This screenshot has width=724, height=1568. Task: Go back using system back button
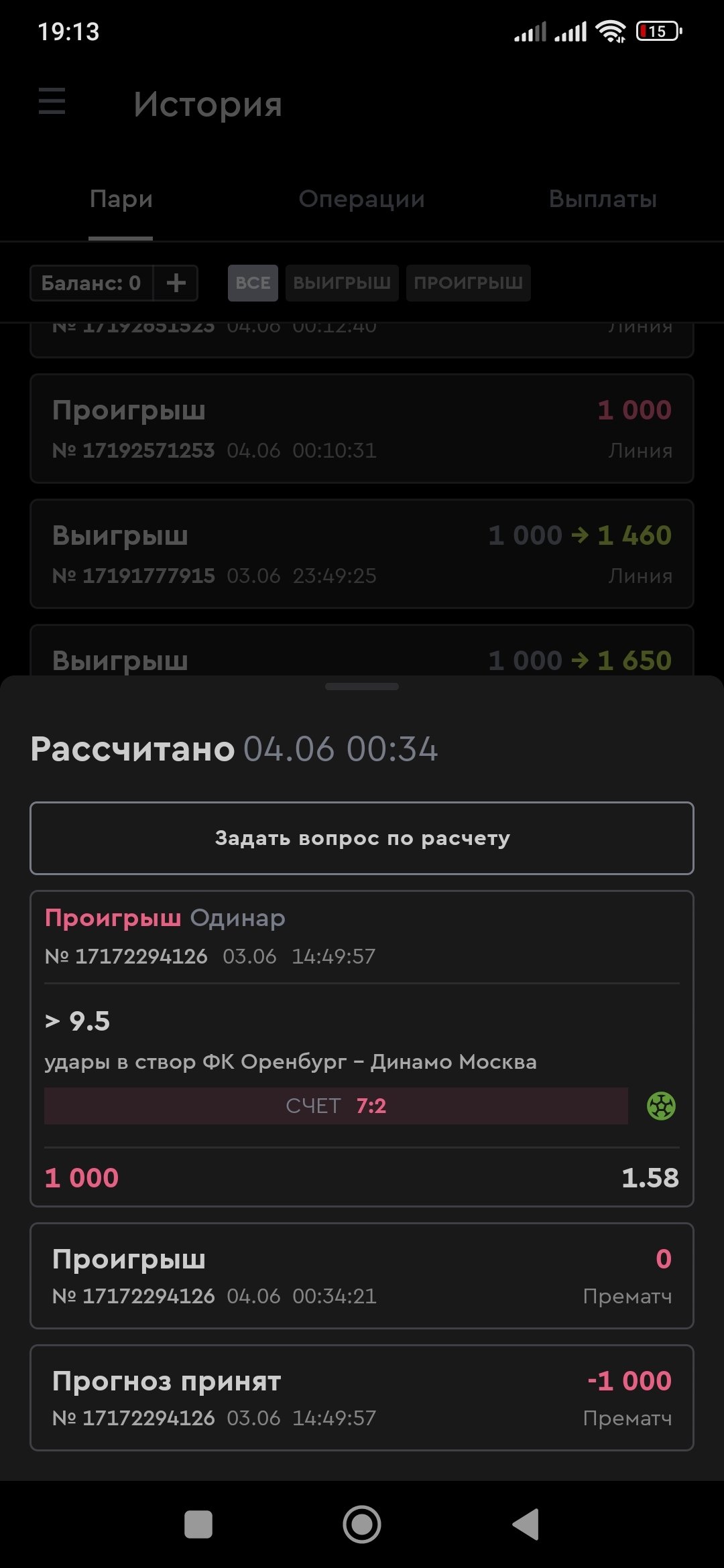point(526,1524)
